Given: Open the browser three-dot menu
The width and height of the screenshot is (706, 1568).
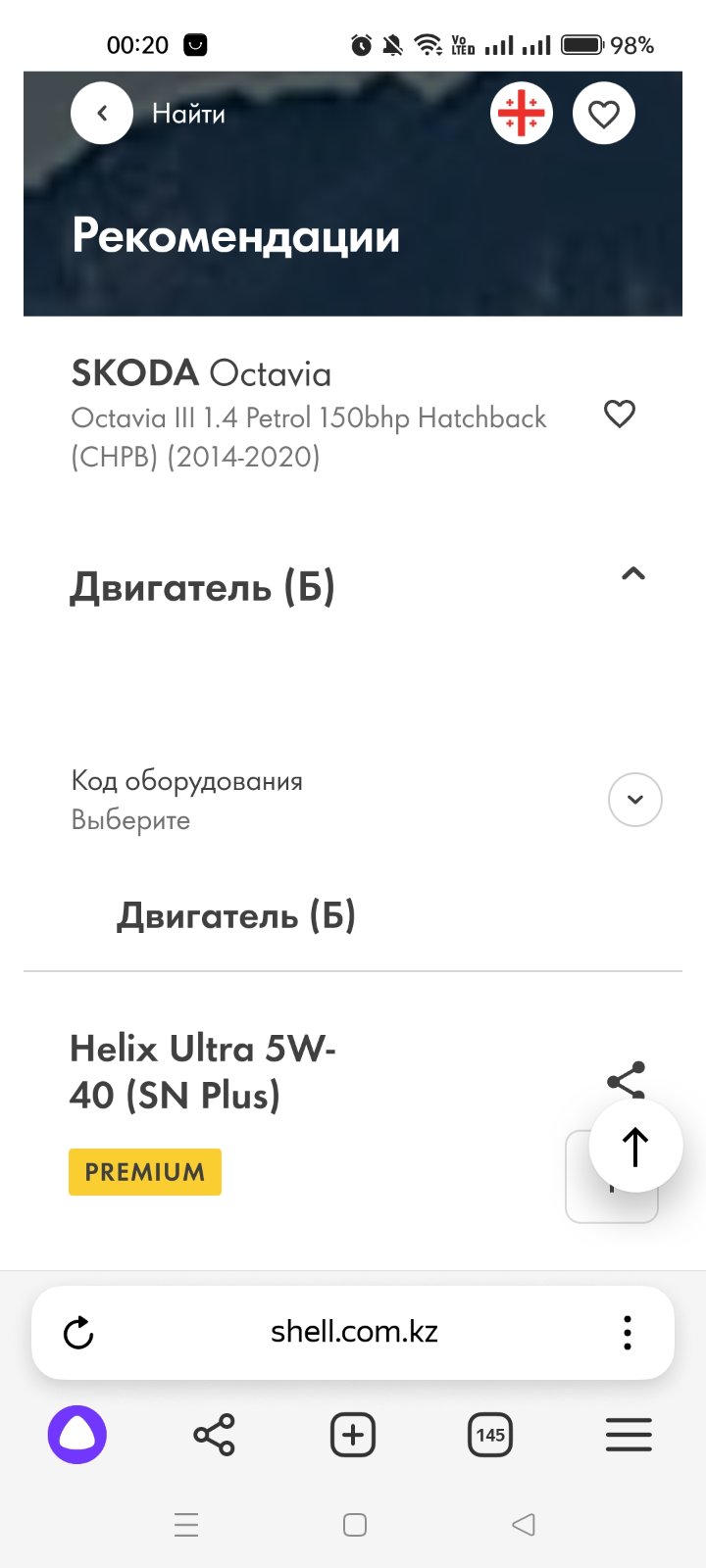Looking at the screenshot, I should click(x=628, y=1333).
